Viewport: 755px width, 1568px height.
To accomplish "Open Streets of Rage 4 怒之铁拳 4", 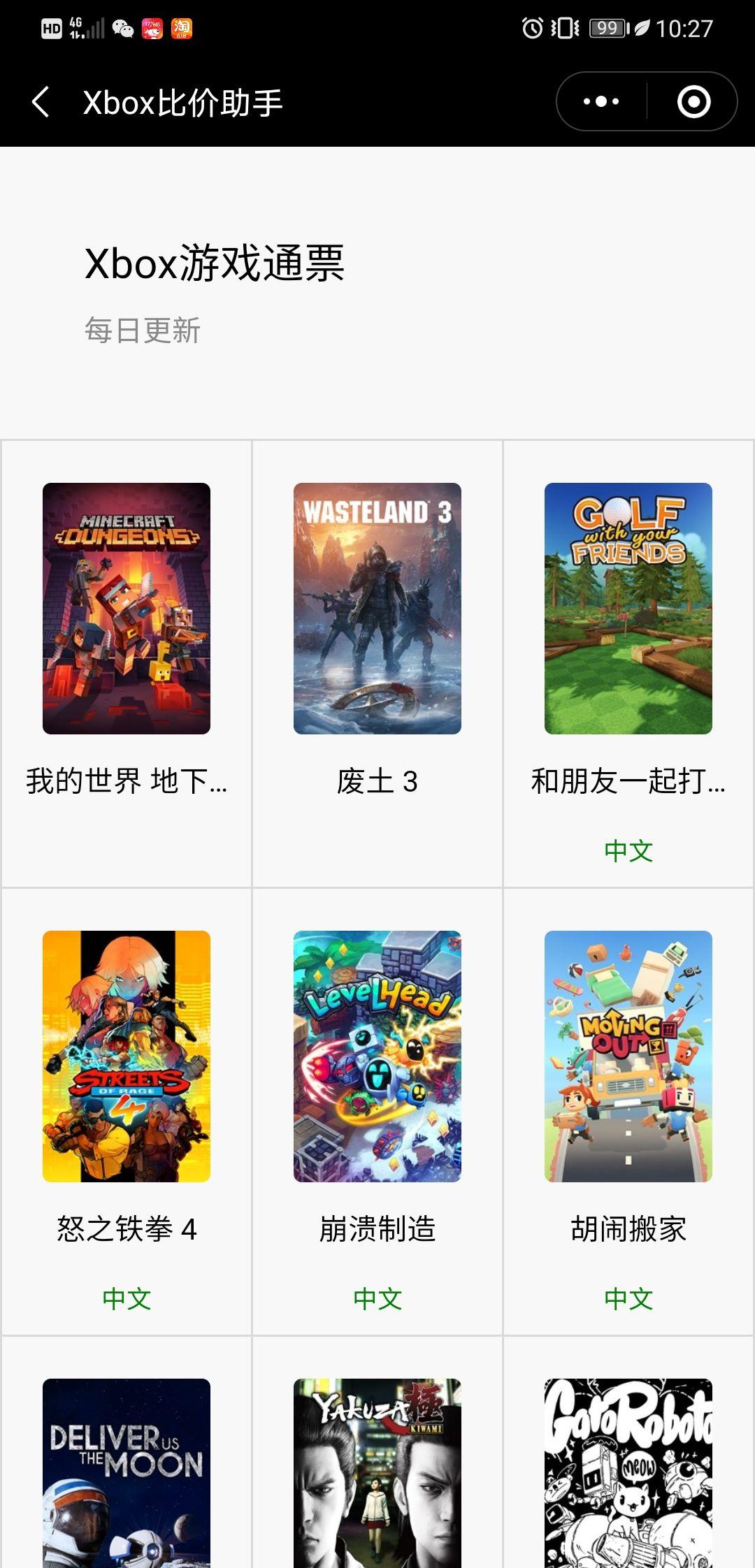I will 125,1055.
